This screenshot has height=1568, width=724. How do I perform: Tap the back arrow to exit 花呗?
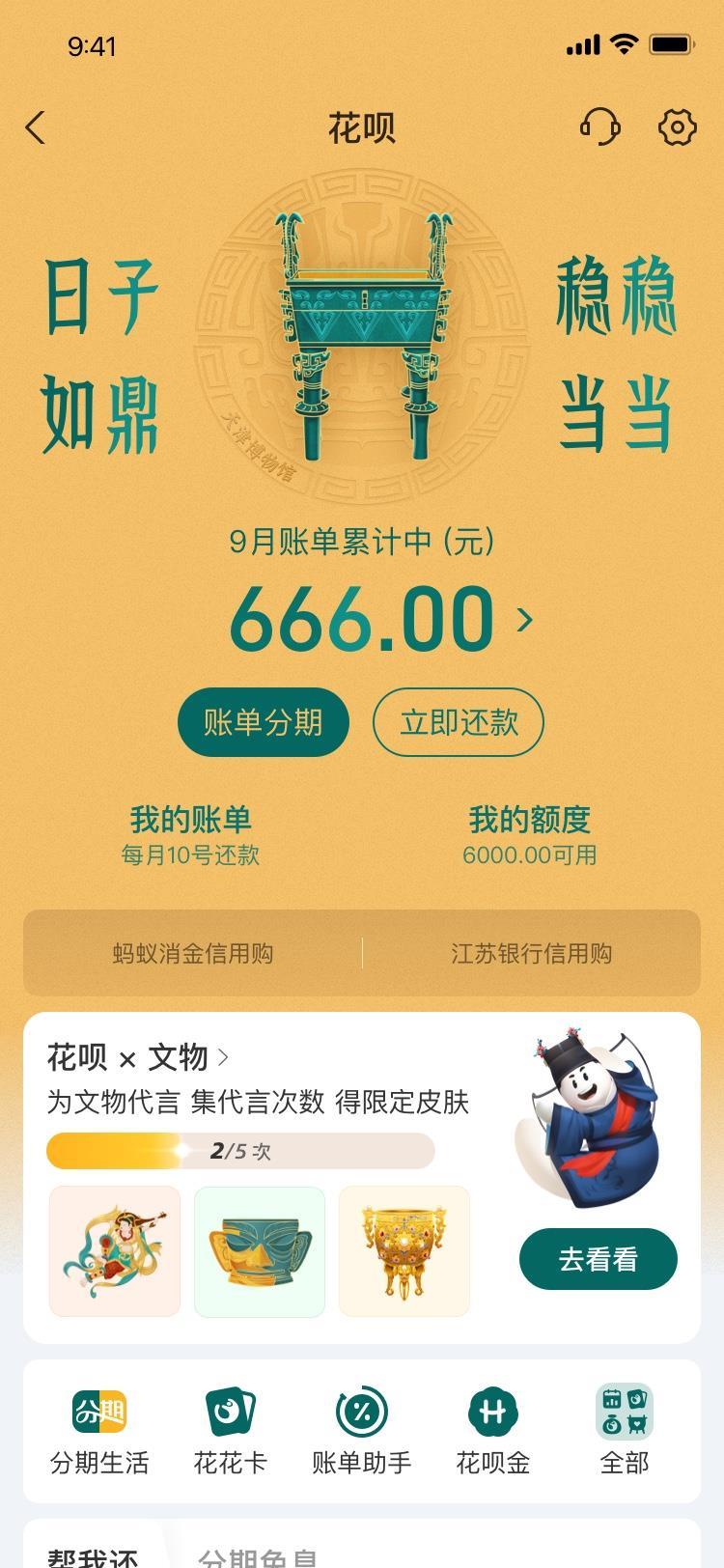click(37, 126)
